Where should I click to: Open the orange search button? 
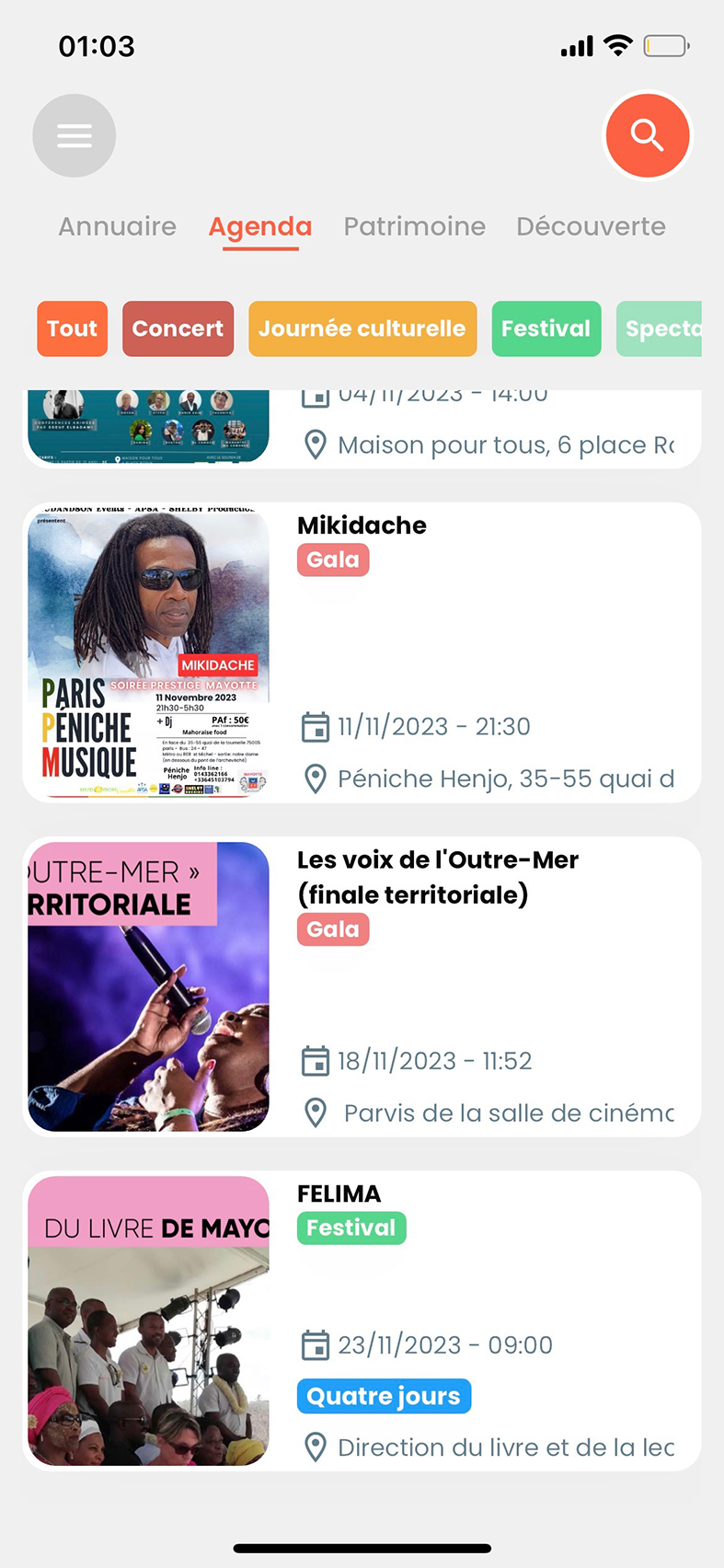pyautogui.click(x=647, y=135)
